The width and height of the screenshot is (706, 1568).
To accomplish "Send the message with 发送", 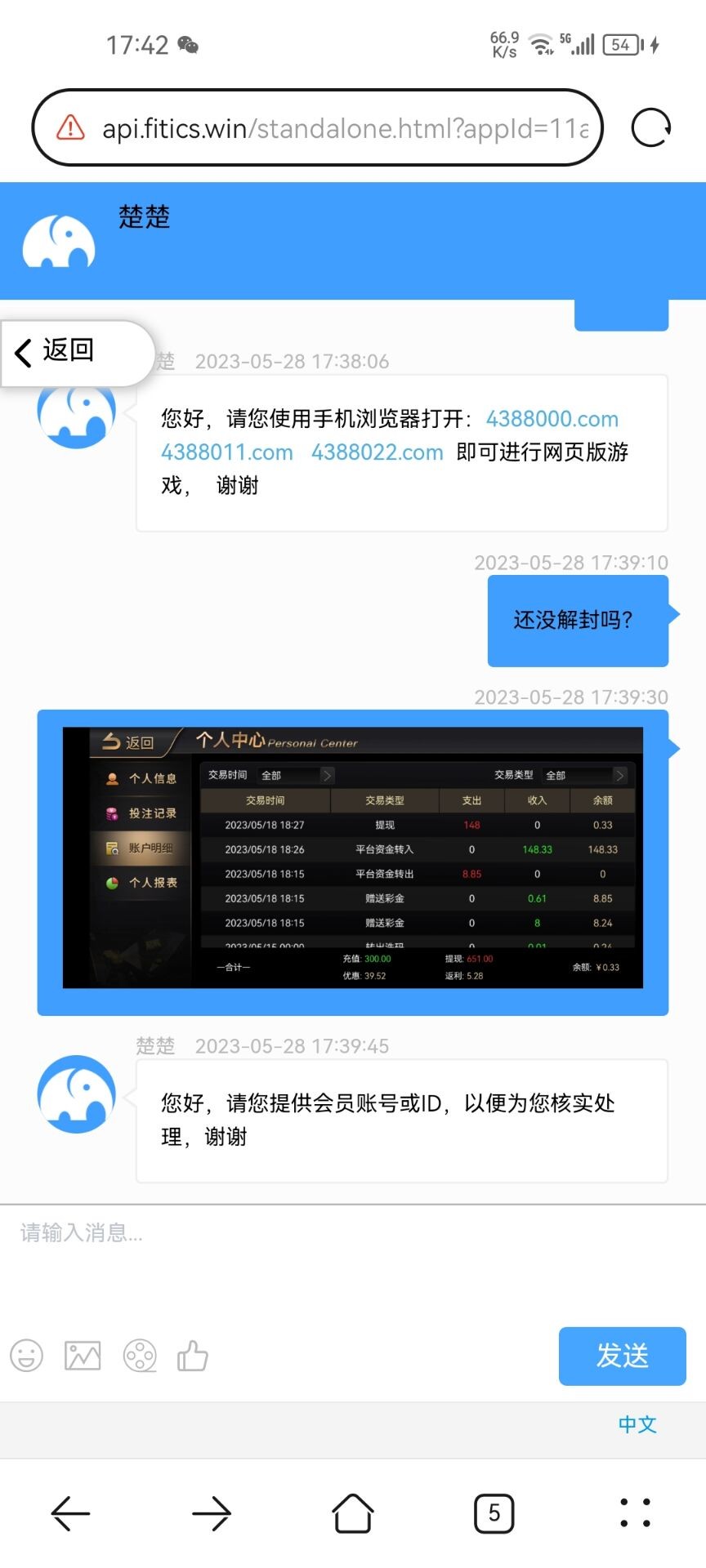I will 622,1356.
